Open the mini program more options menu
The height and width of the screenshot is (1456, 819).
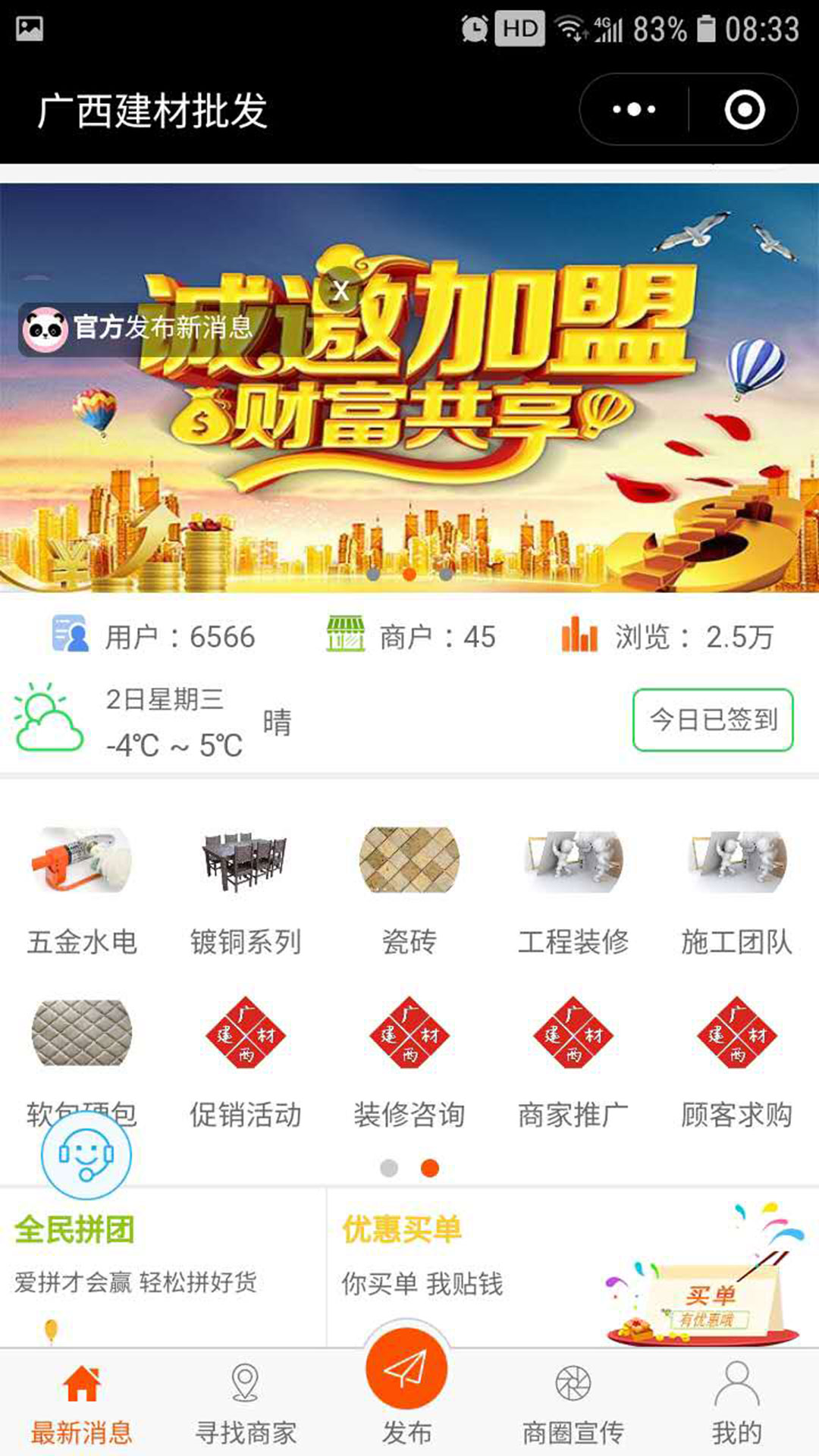click(634, 110)
